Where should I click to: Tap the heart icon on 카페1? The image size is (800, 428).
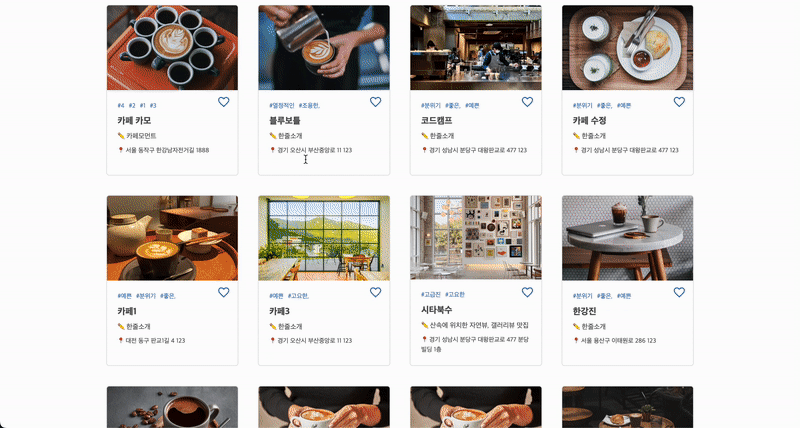(x=224, y=293)
